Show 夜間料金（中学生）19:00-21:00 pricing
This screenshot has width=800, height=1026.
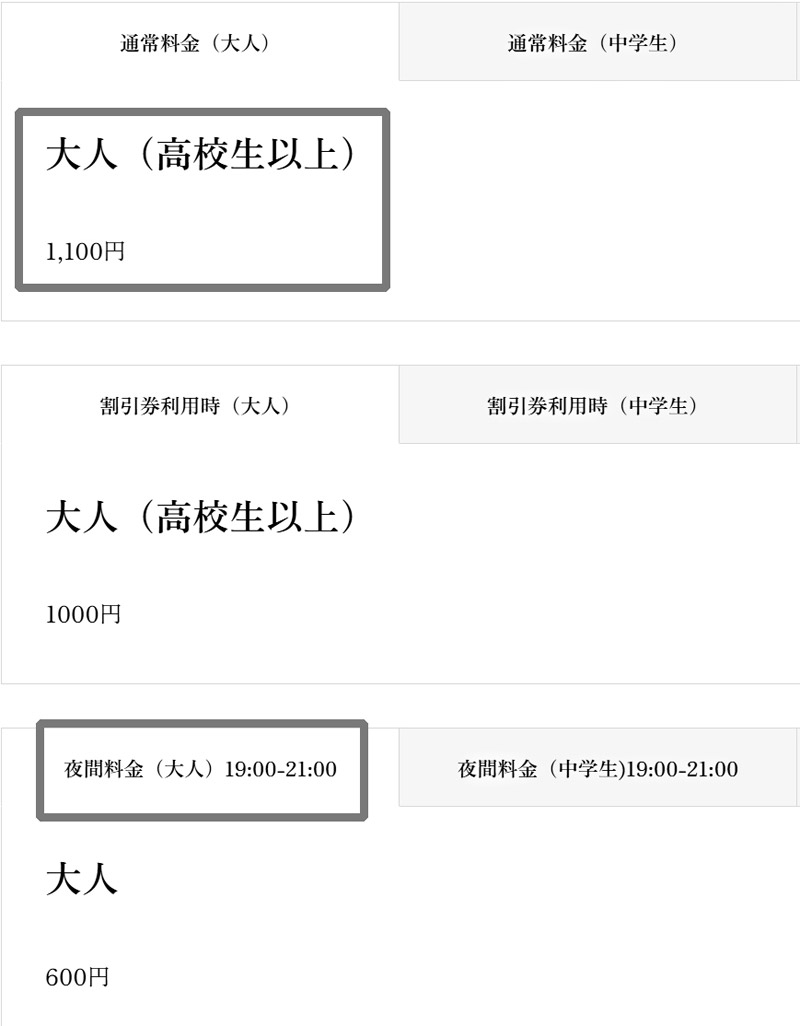[598, 769]
